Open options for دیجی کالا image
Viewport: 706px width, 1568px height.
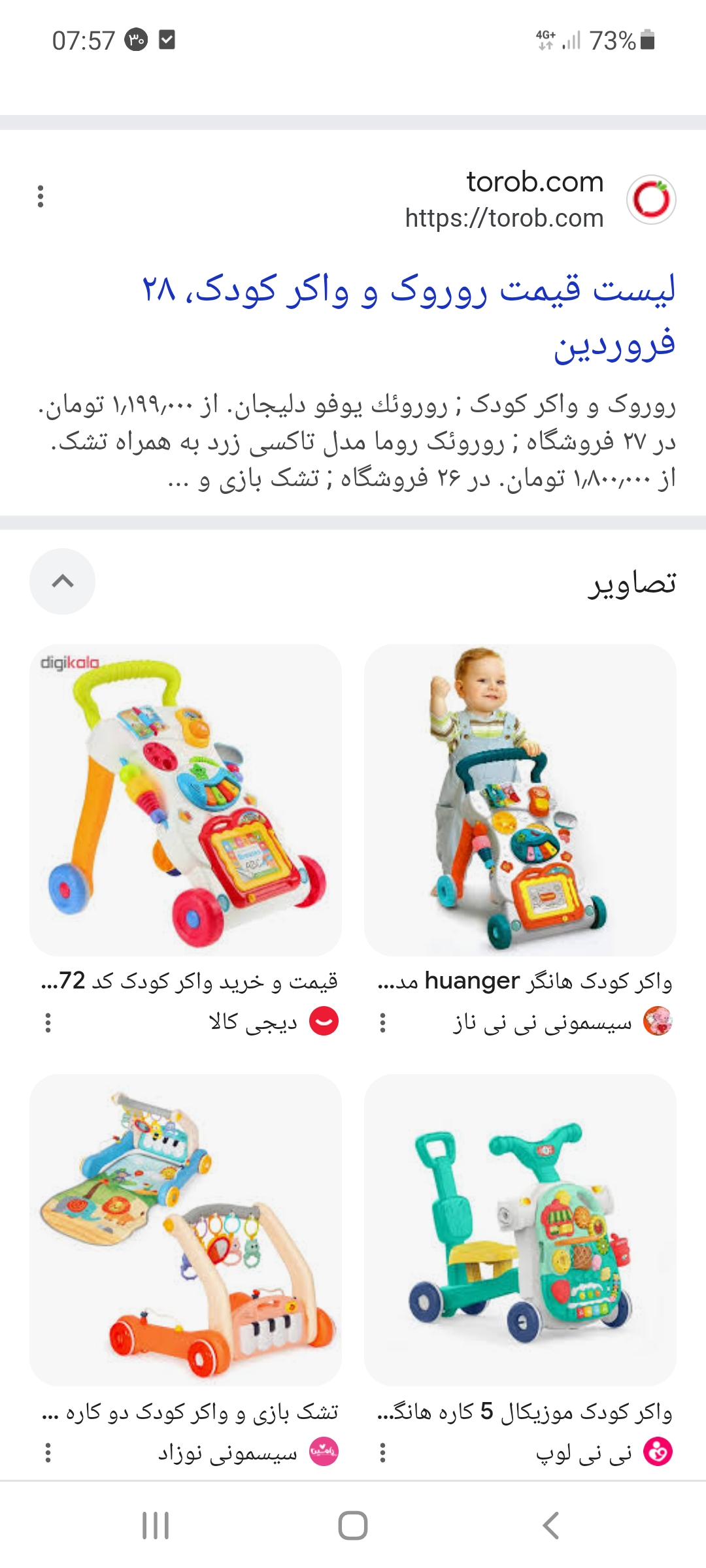48,1022
